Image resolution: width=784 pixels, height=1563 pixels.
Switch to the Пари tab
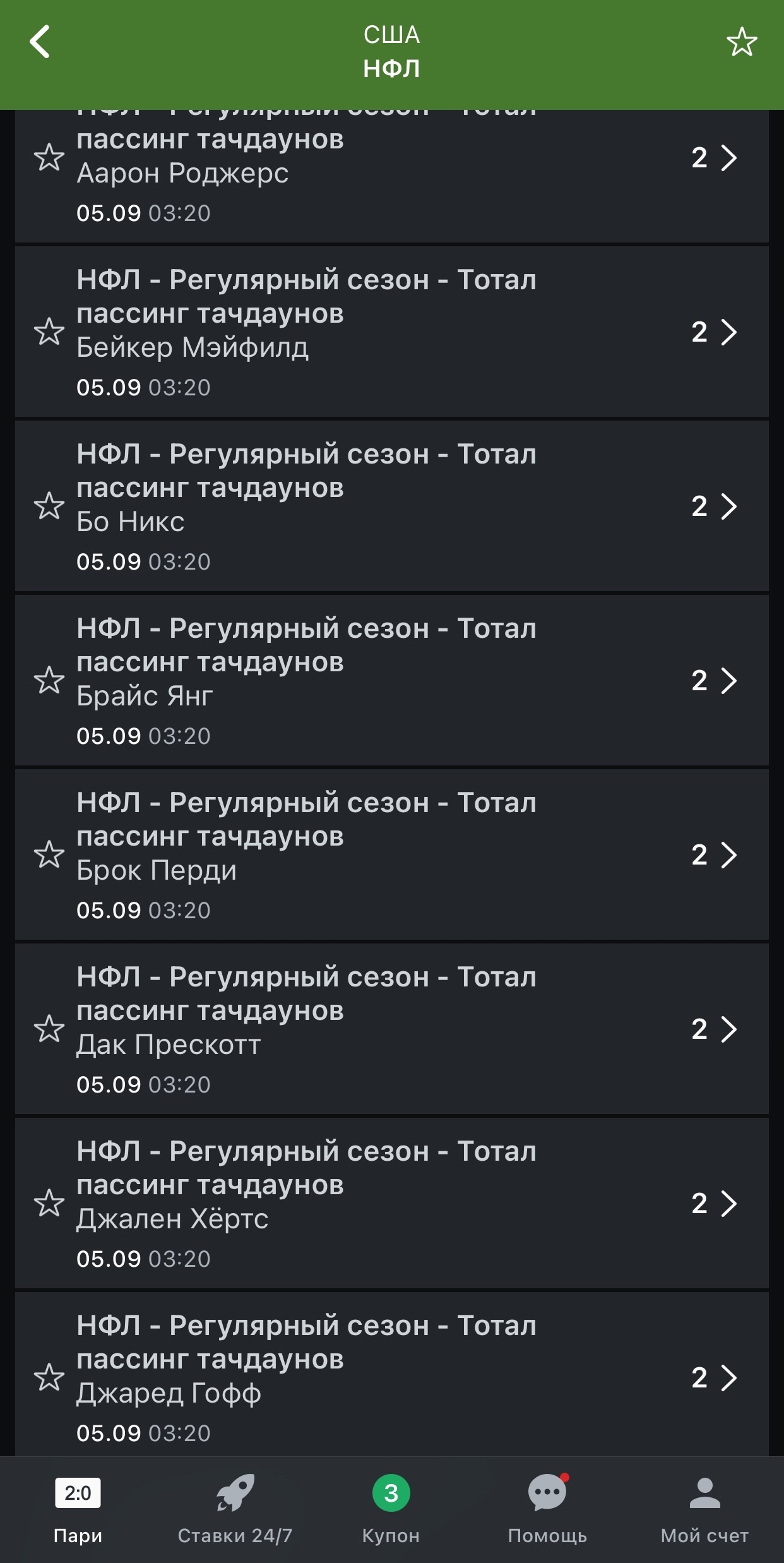pyautogui.click(x=78, y=1510)
